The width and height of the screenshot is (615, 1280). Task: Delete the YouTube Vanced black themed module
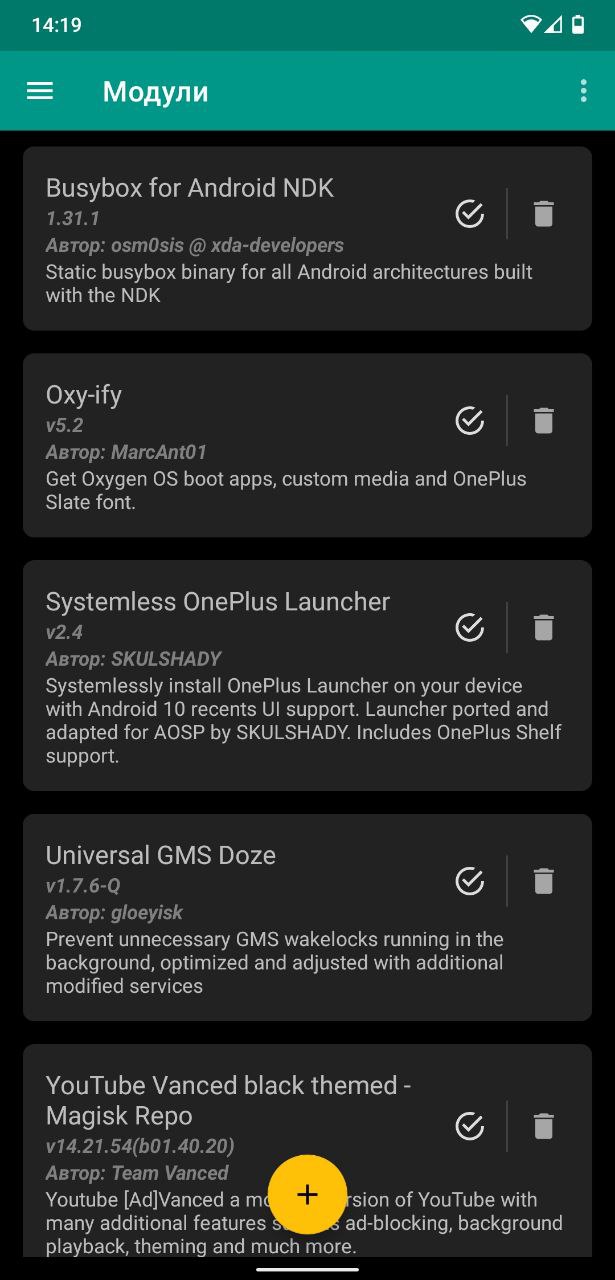pos(543,1126)
